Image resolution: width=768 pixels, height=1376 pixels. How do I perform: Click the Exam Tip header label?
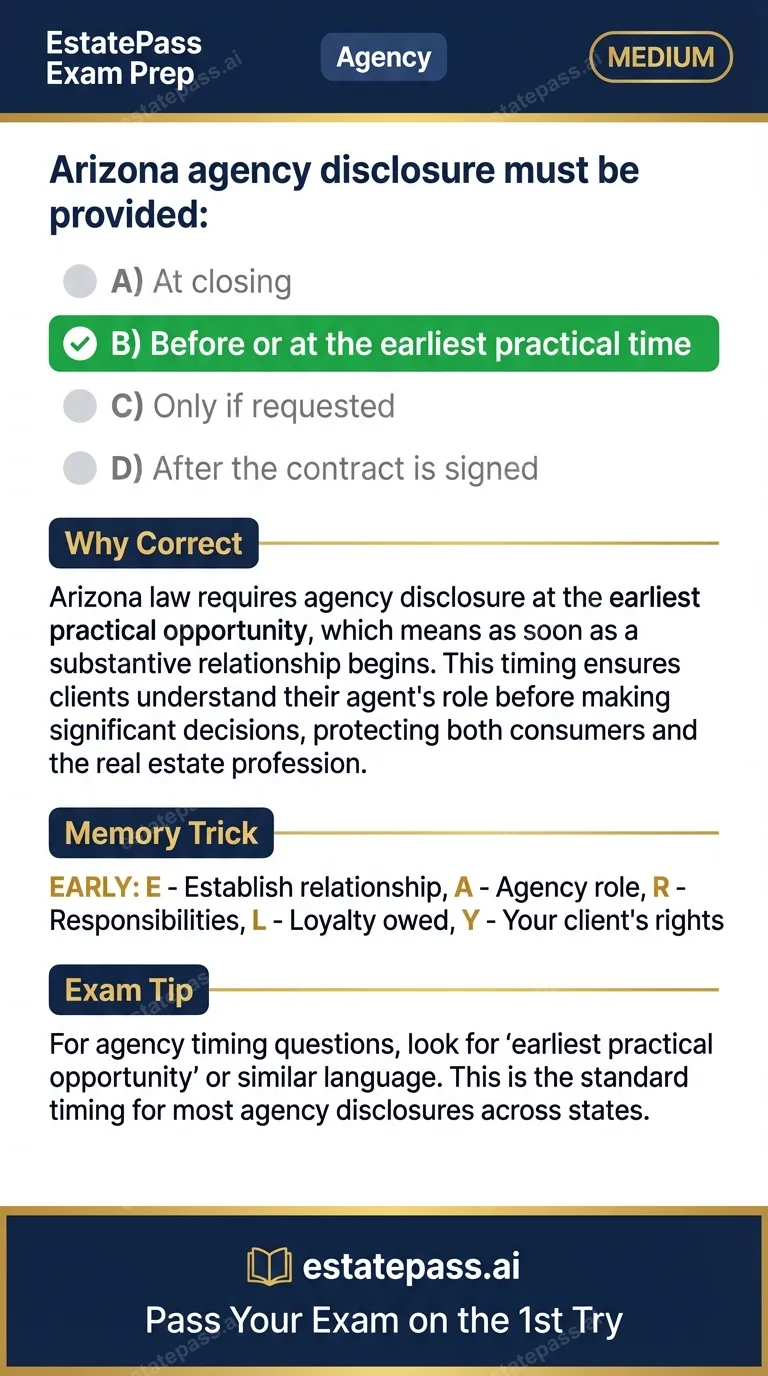(x=128, y=989)
